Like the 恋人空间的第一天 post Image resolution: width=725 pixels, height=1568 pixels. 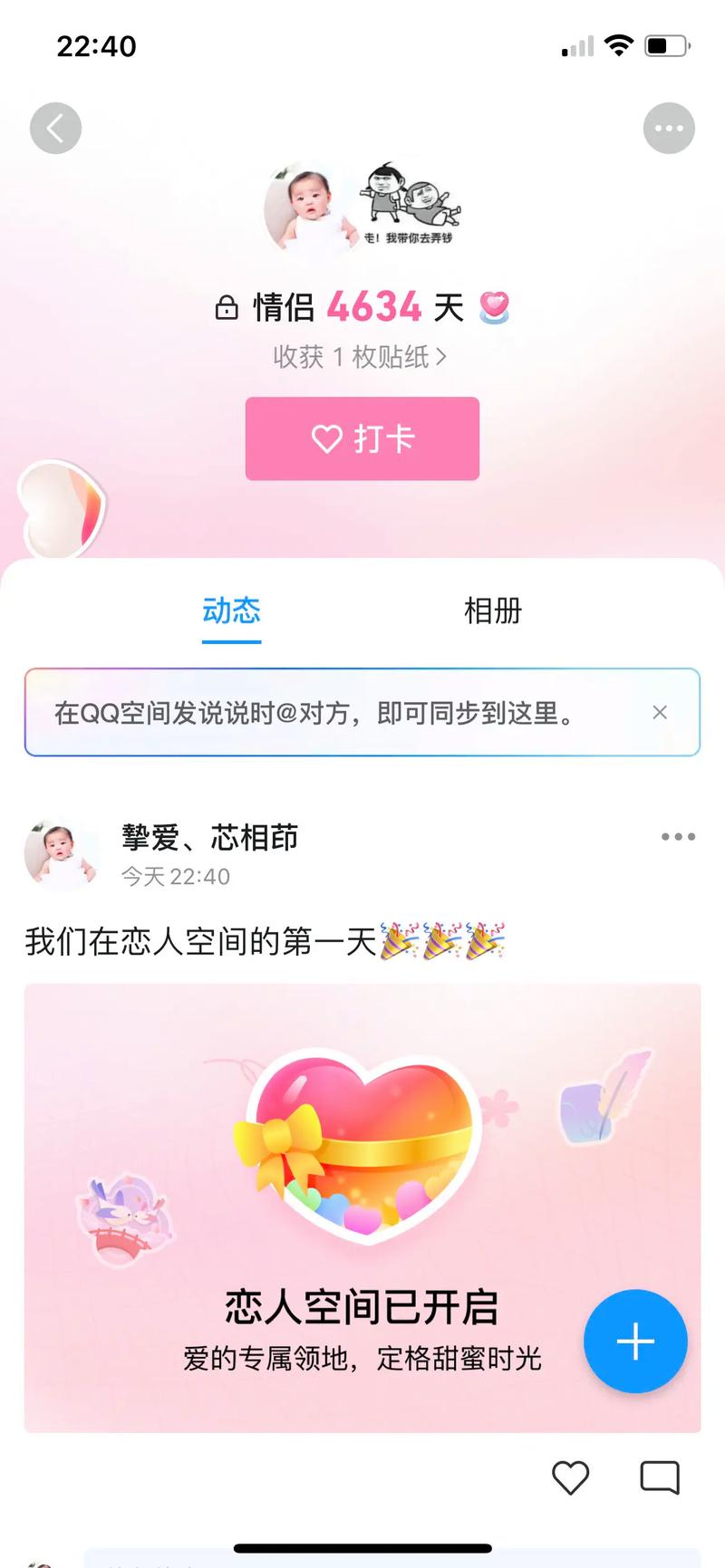[x=570, y=1478]
